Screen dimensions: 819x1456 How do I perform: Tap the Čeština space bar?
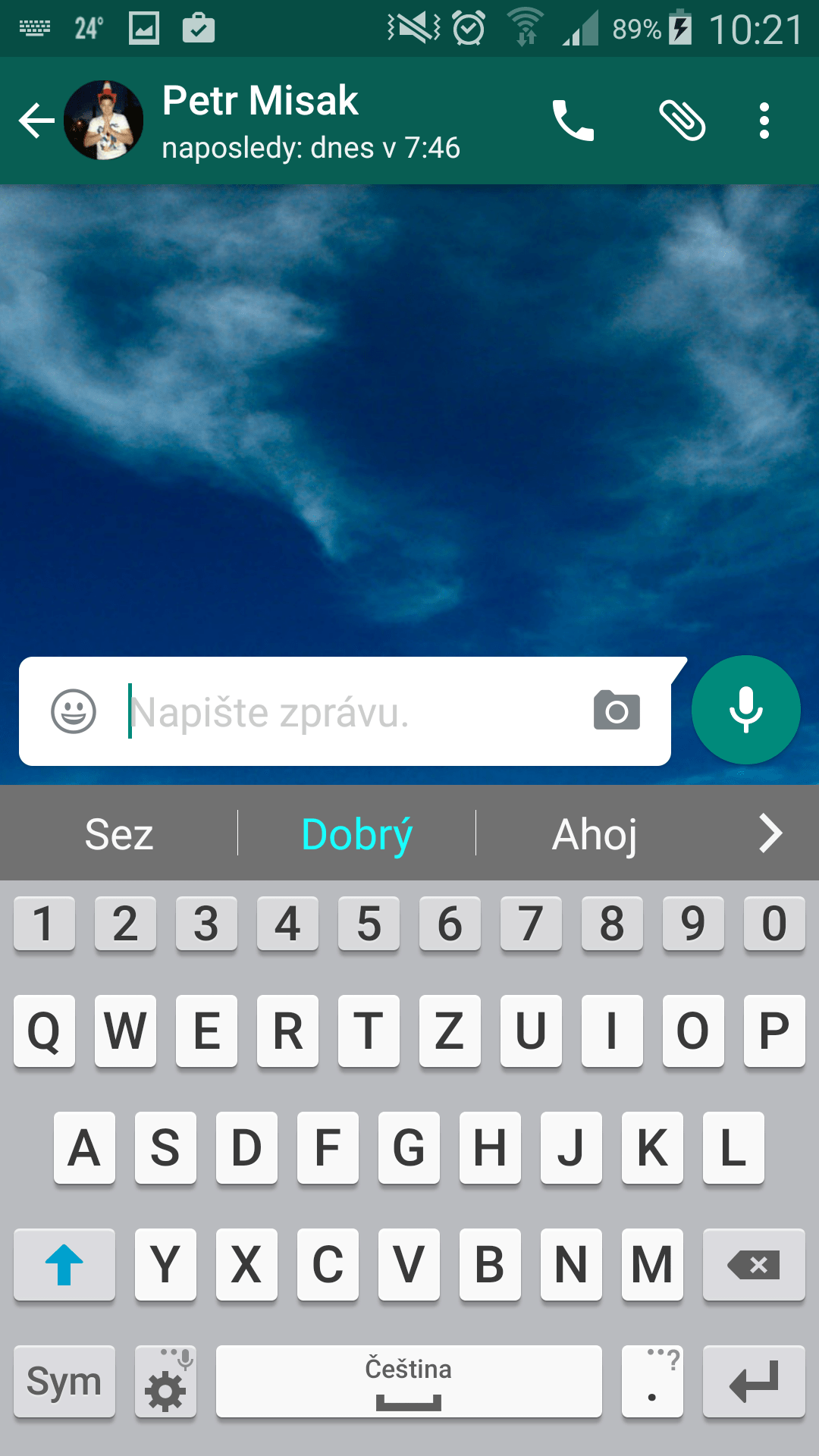[409, 1382]
